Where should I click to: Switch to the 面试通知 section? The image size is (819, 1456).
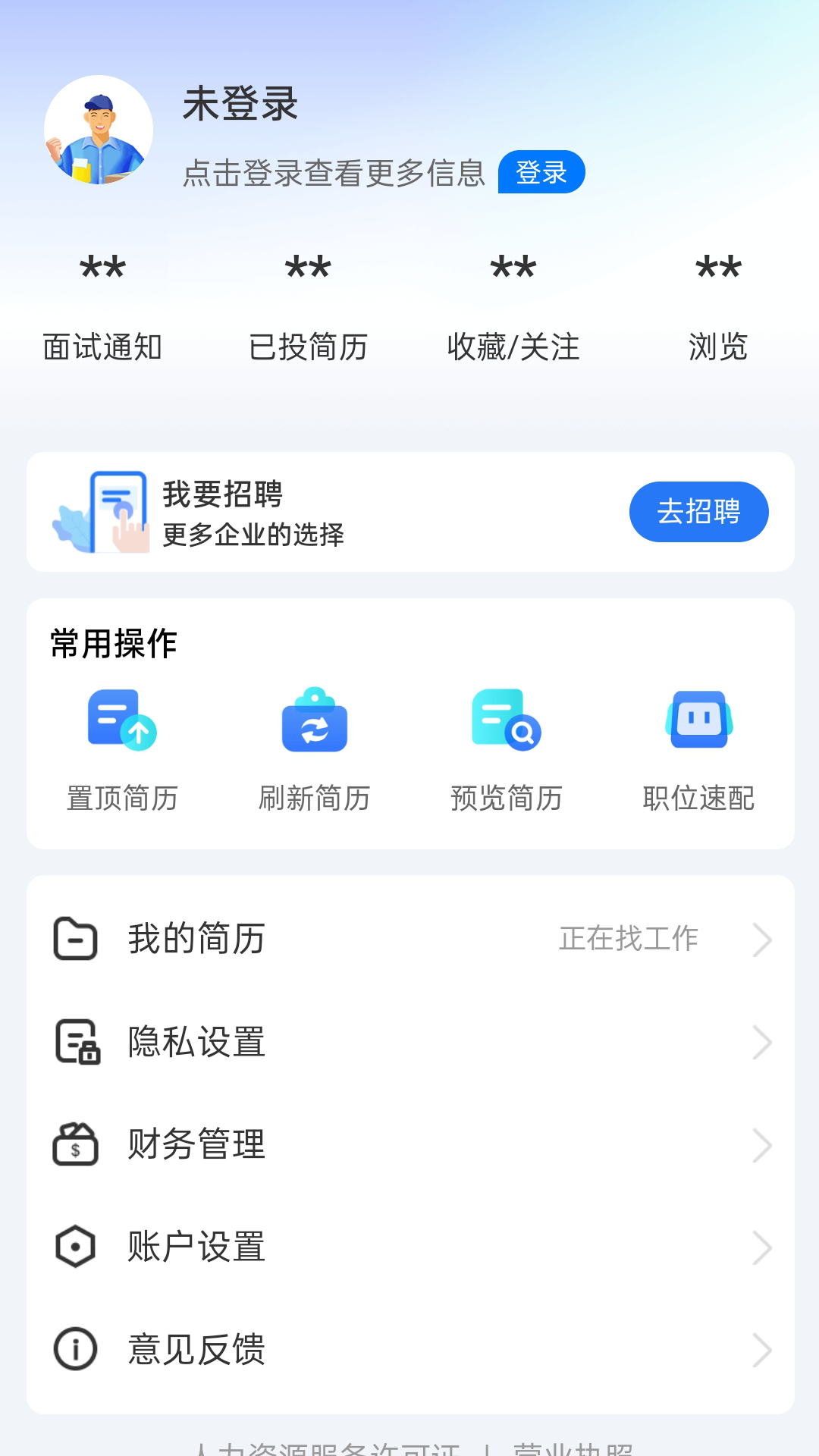(101, 318)
